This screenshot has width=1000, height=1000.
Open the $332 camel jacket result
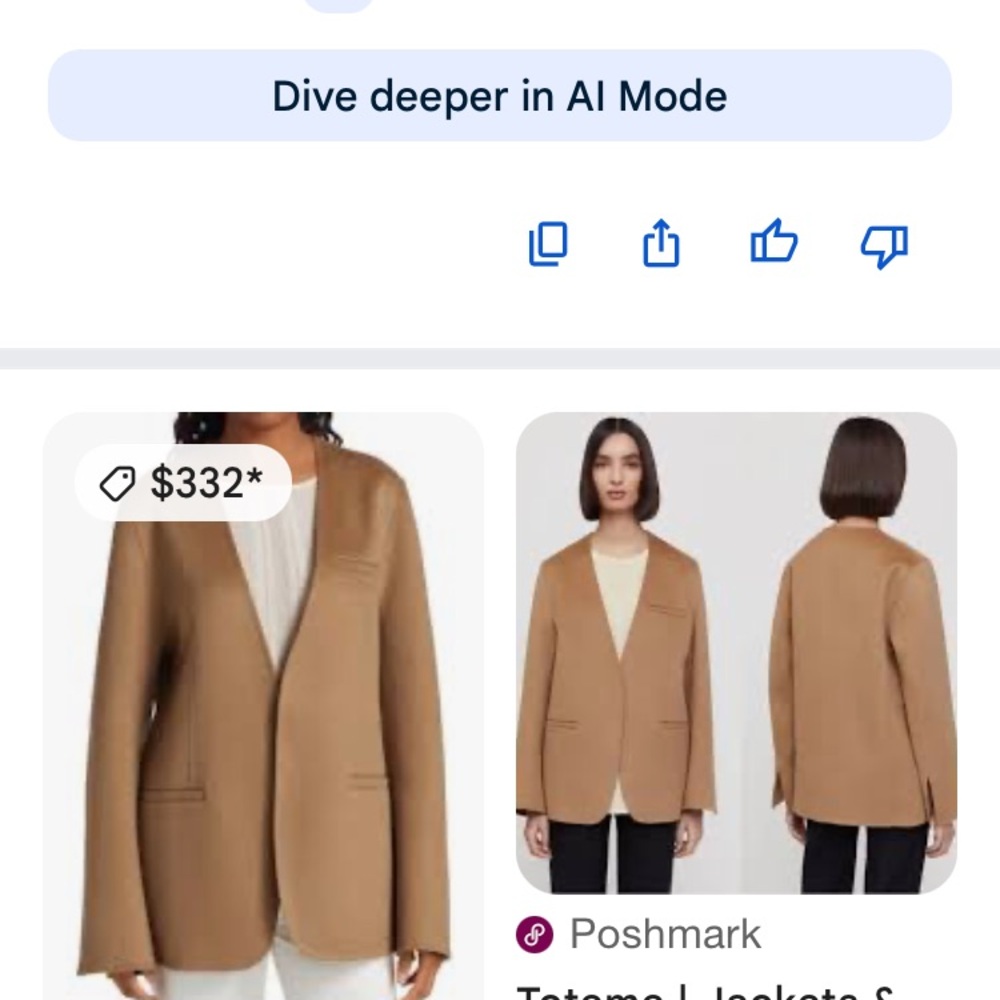[x=263, y=700]
